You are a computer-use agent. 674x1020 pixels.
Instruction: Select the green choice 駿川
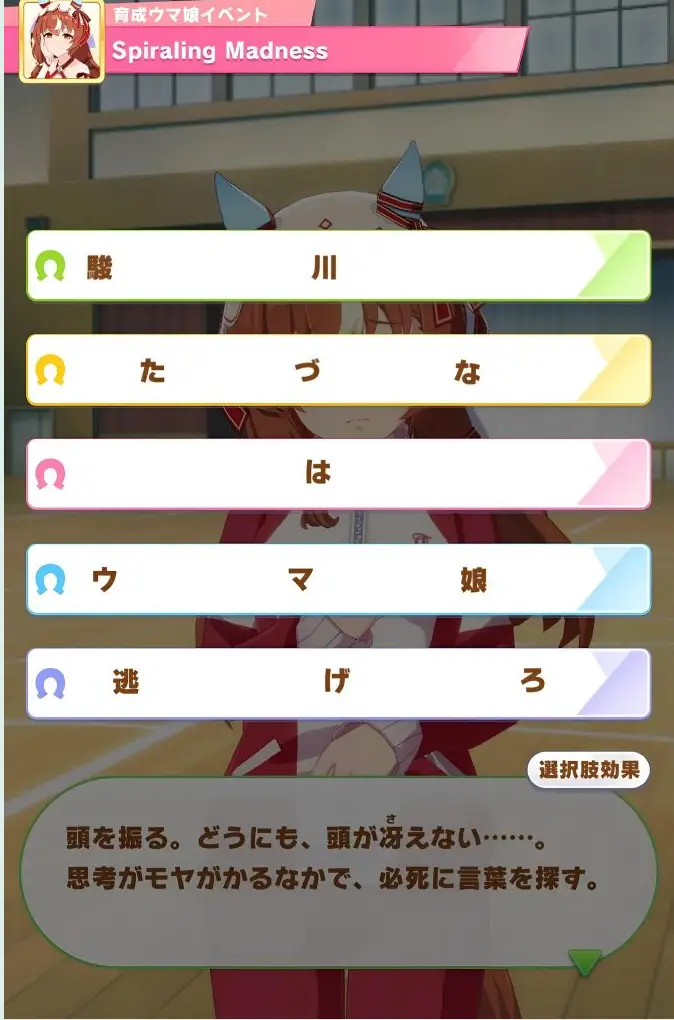[338, 267]
